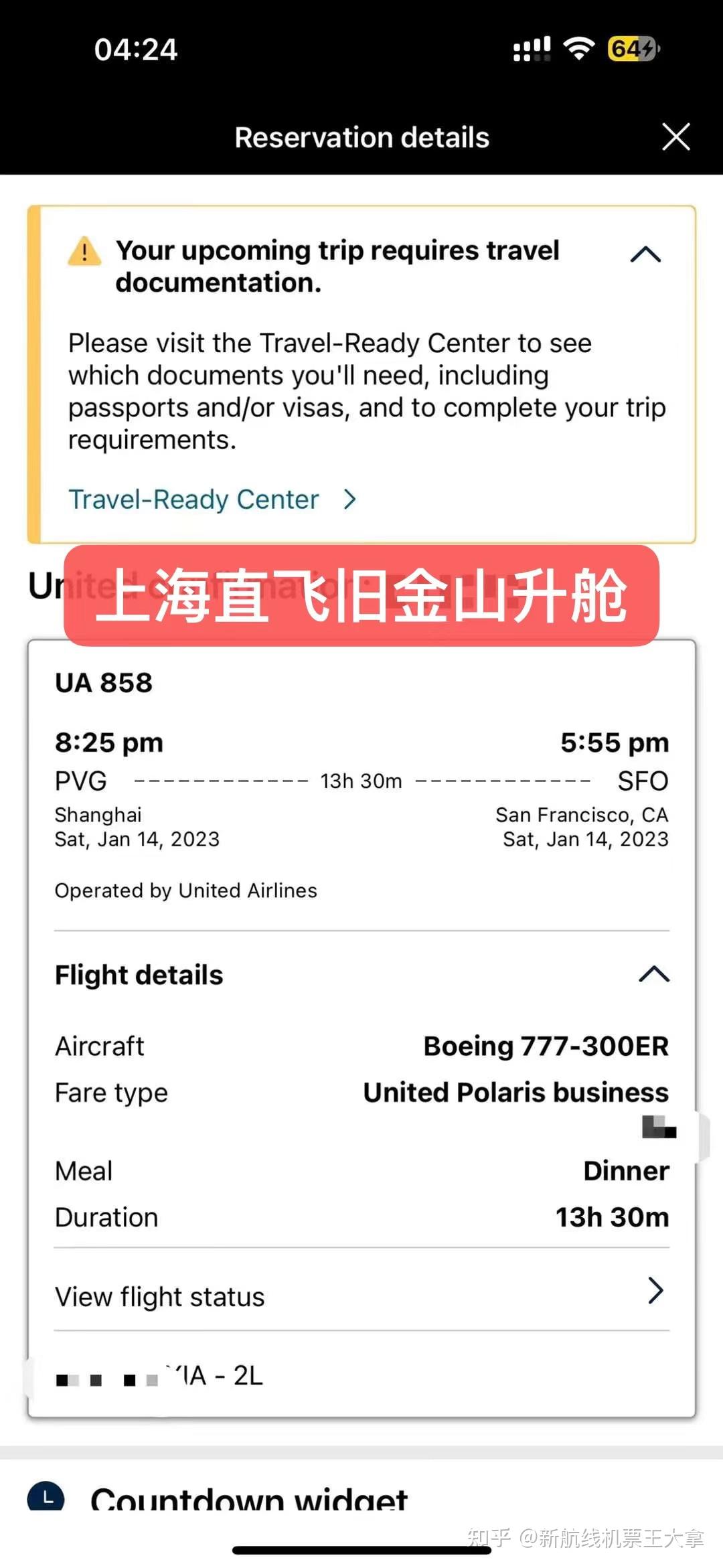Collapse the travel documentation notice
This screenshot has height=1568, width=723.
point(645,254)
